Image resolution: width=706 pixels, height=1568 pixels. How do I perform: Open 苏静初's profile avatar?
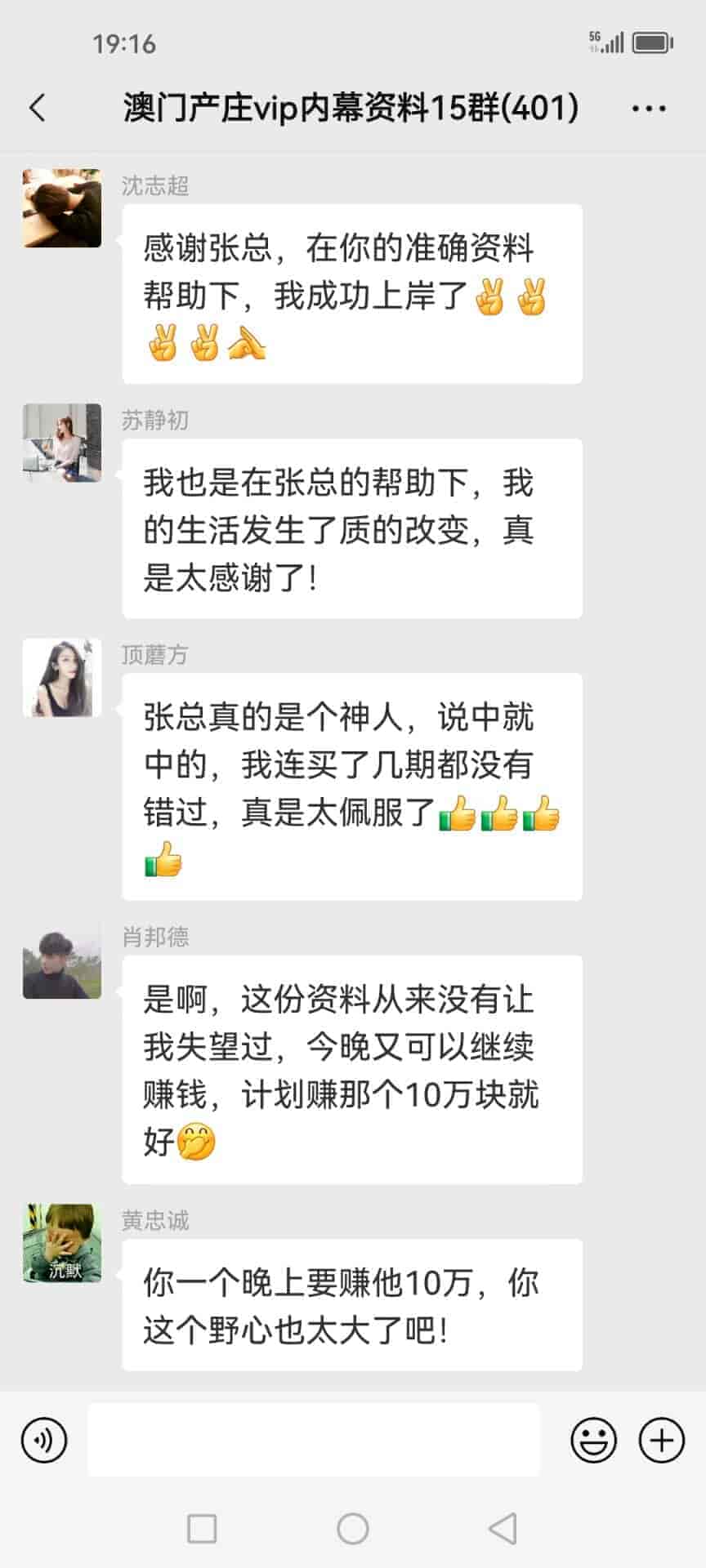point(62,443)
